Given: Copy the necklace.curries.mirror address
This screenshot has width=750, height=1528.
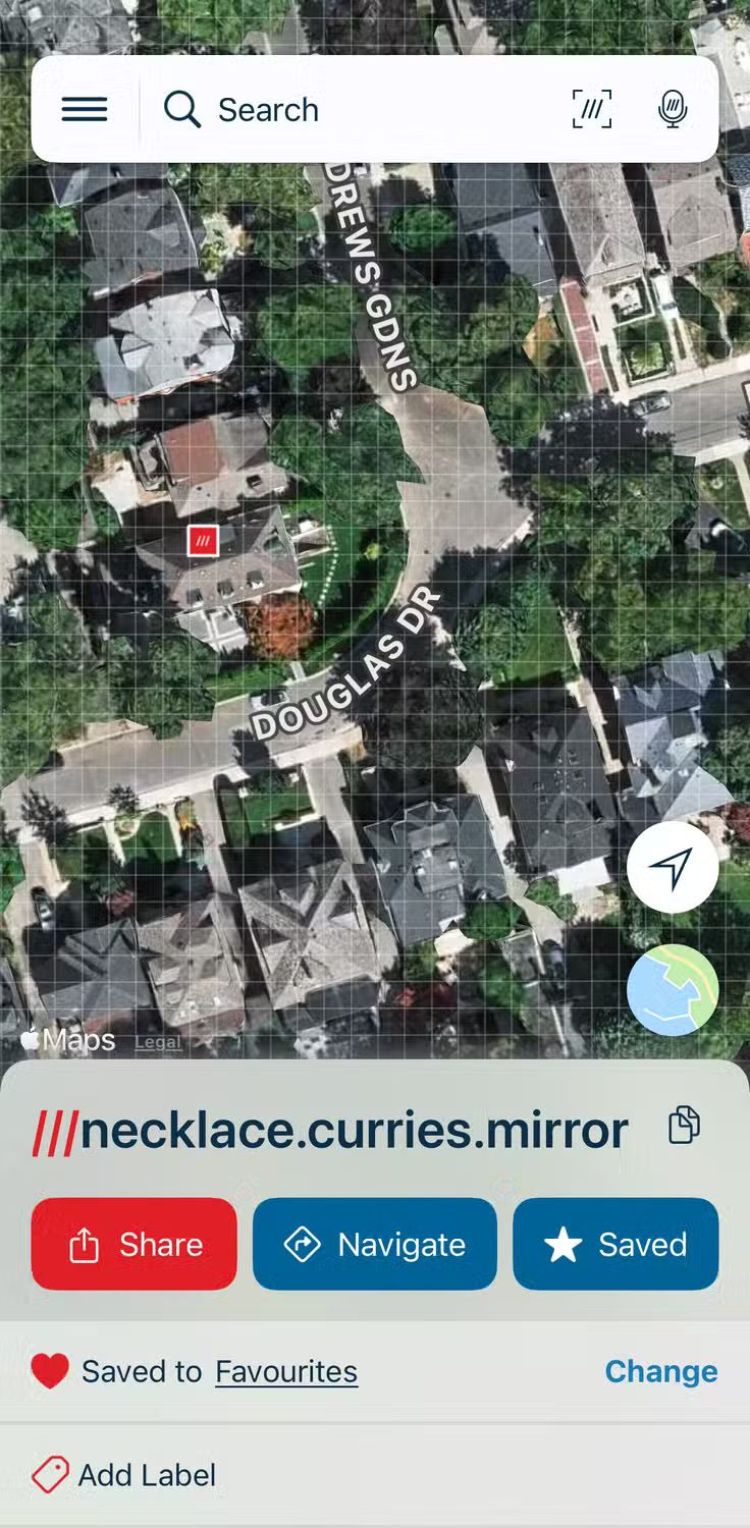Looking at the screenshot, I should click(684, 1125).
